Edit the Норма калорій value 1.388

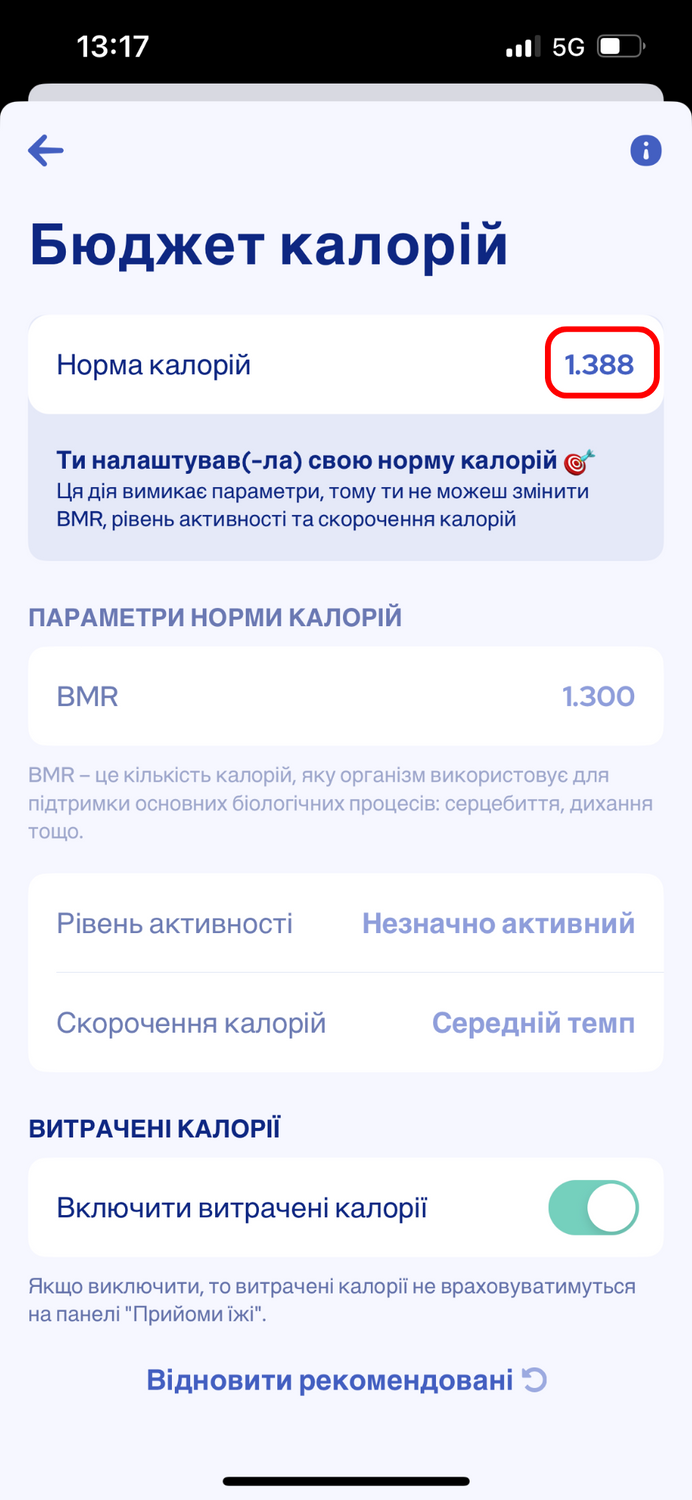coord(600,365)
